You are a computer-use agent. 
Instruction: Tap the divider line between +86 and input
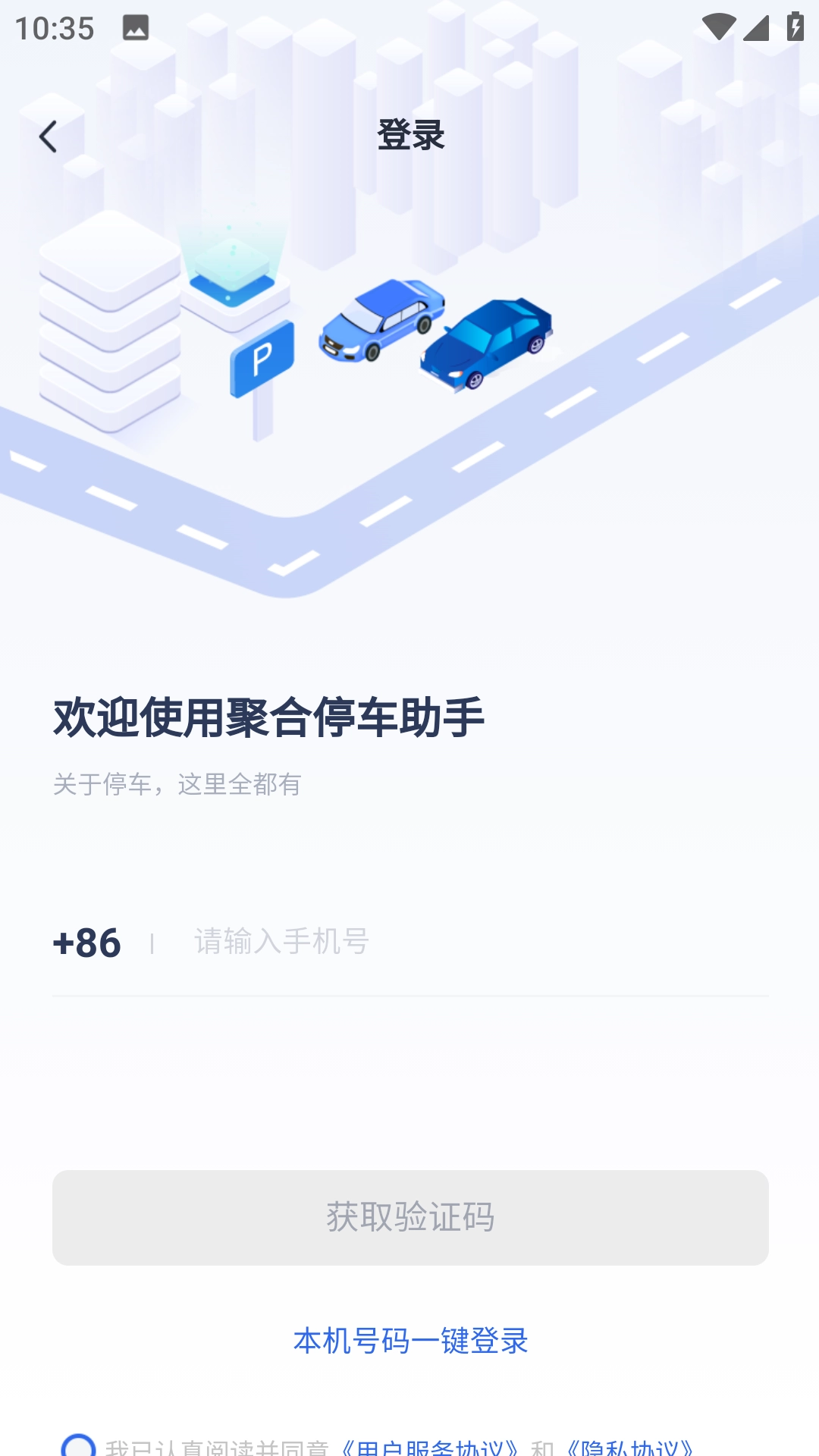(x=151, y=945)
